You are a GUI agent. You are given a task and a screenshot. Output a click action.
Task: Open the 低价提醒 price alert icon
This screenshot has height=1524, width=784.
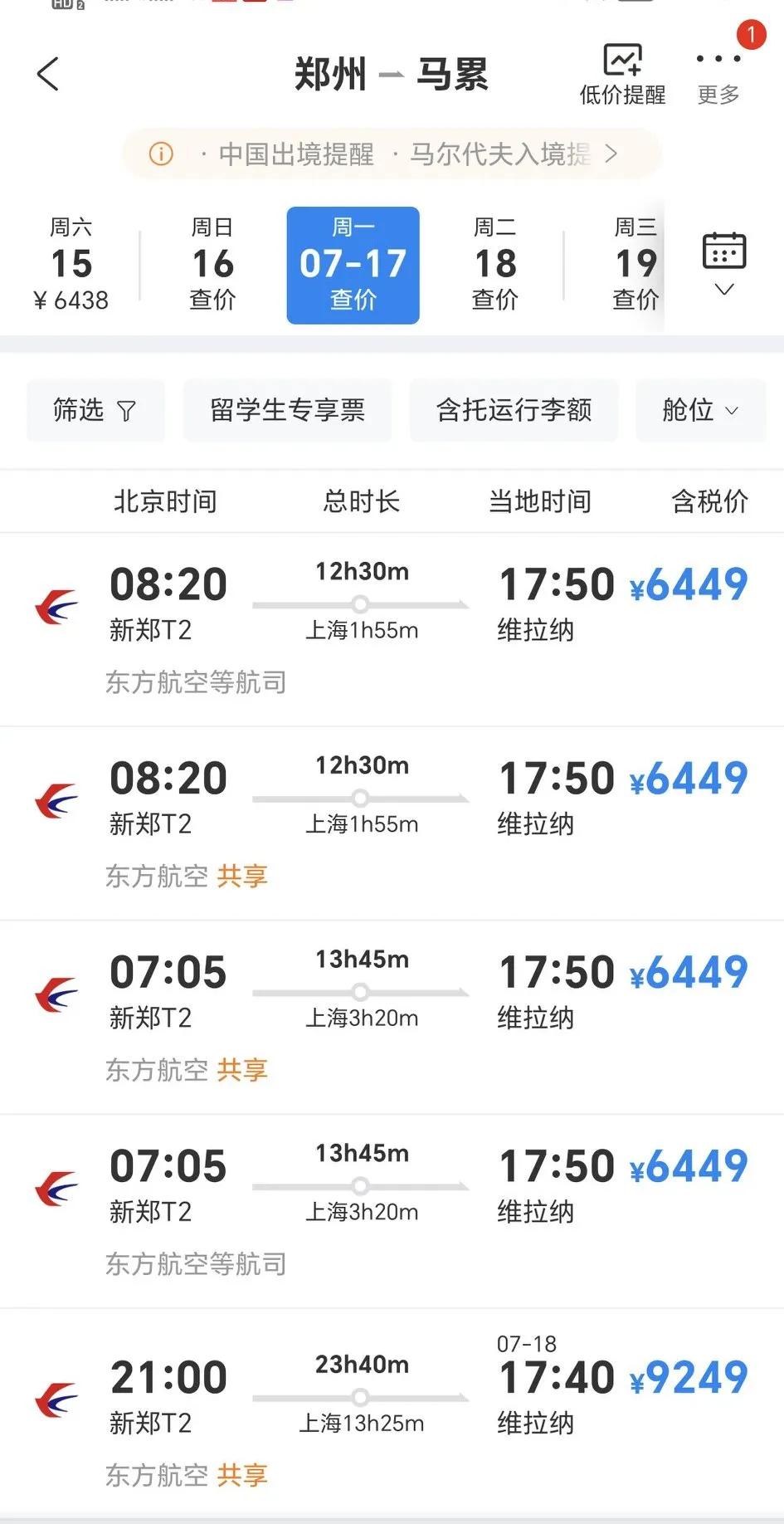(x=621, y=71)
